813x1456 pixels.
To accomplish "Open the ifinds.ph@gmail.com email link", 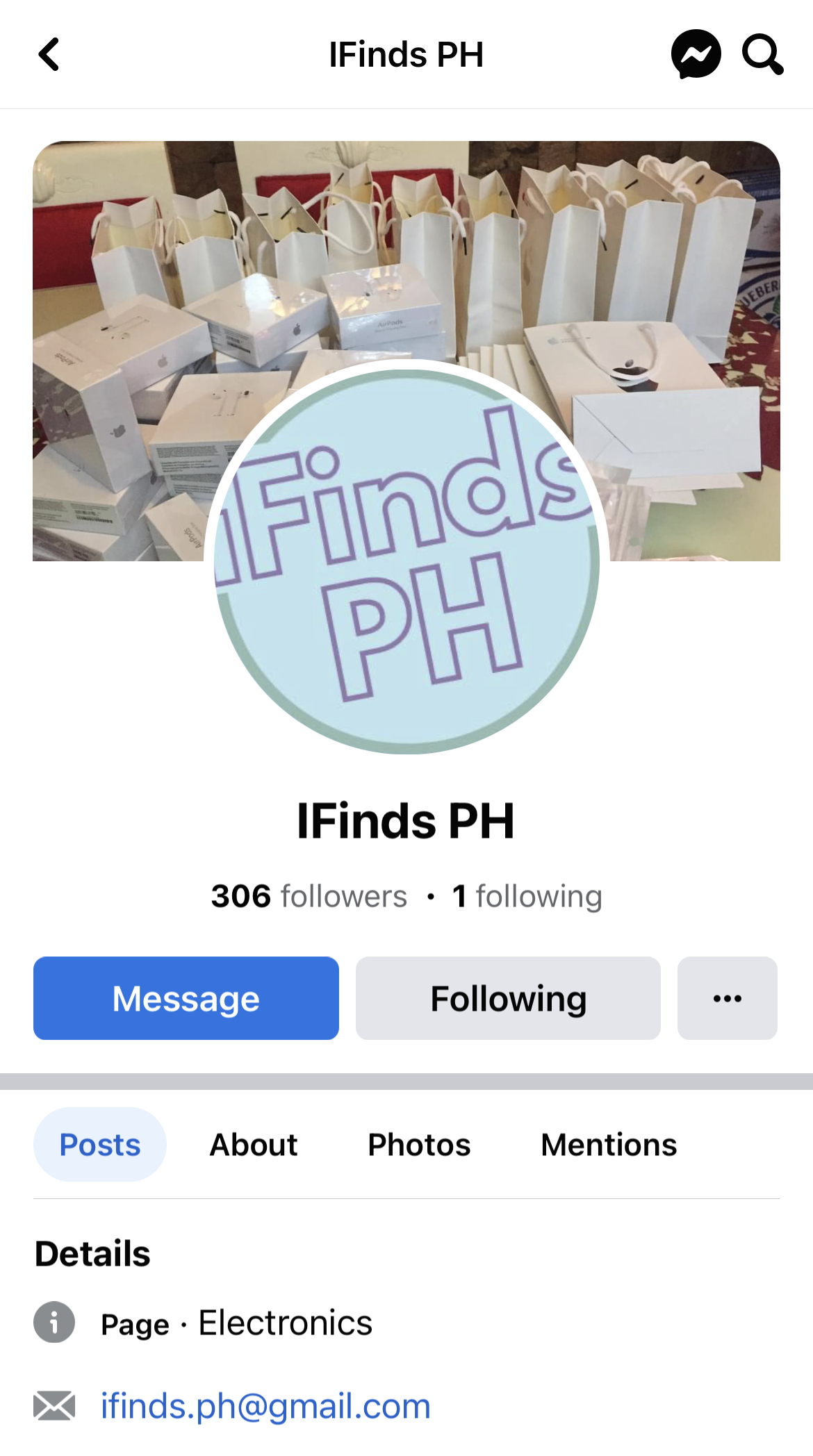I will [x=265, y=1406].
